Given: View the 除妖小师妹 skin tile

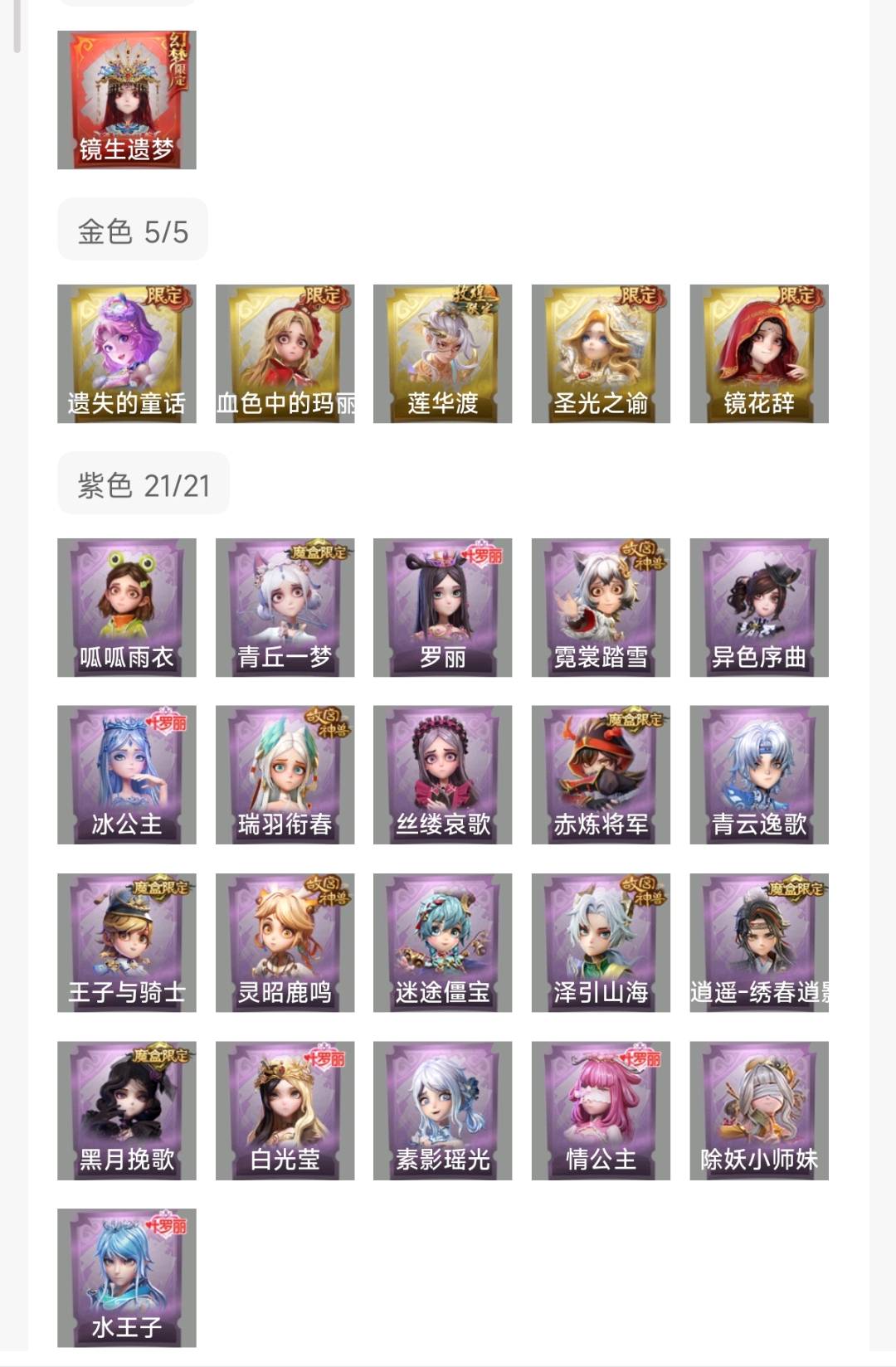Looking at the screenshot, I should pos(758,1110).
